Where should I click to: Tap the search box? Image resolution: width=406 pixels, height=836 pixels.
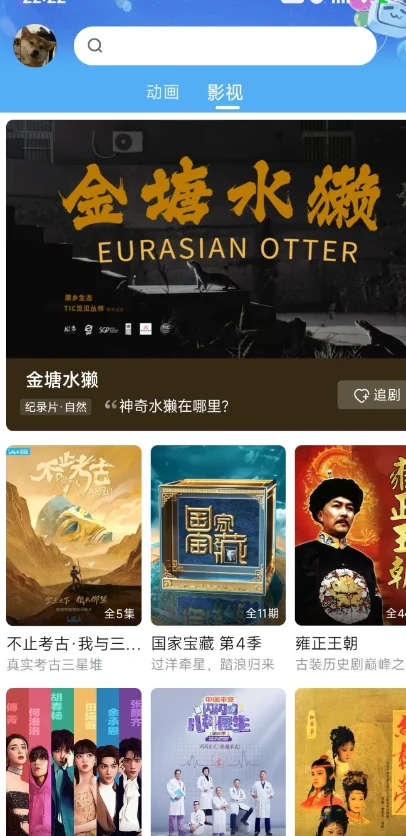tap(225, 46)
